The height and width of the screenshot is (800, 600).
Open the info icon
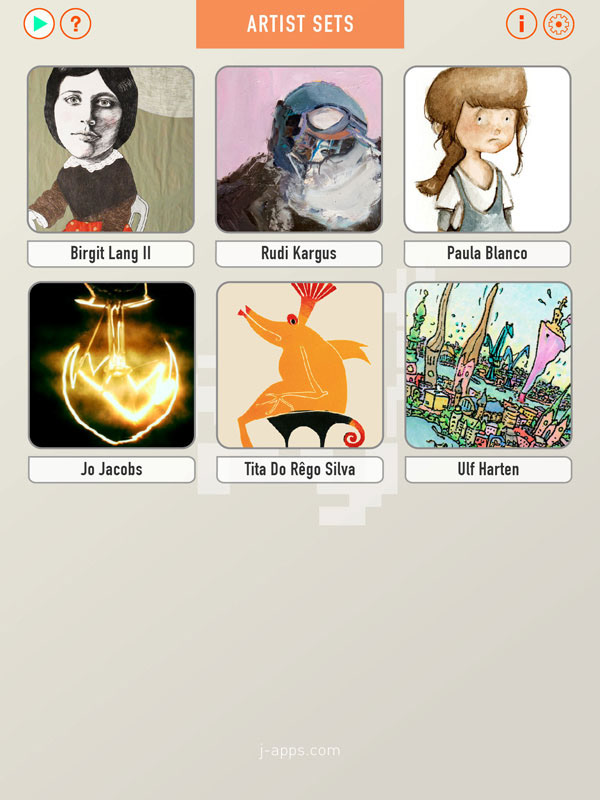pyautogui.click(x=521, y=23)
